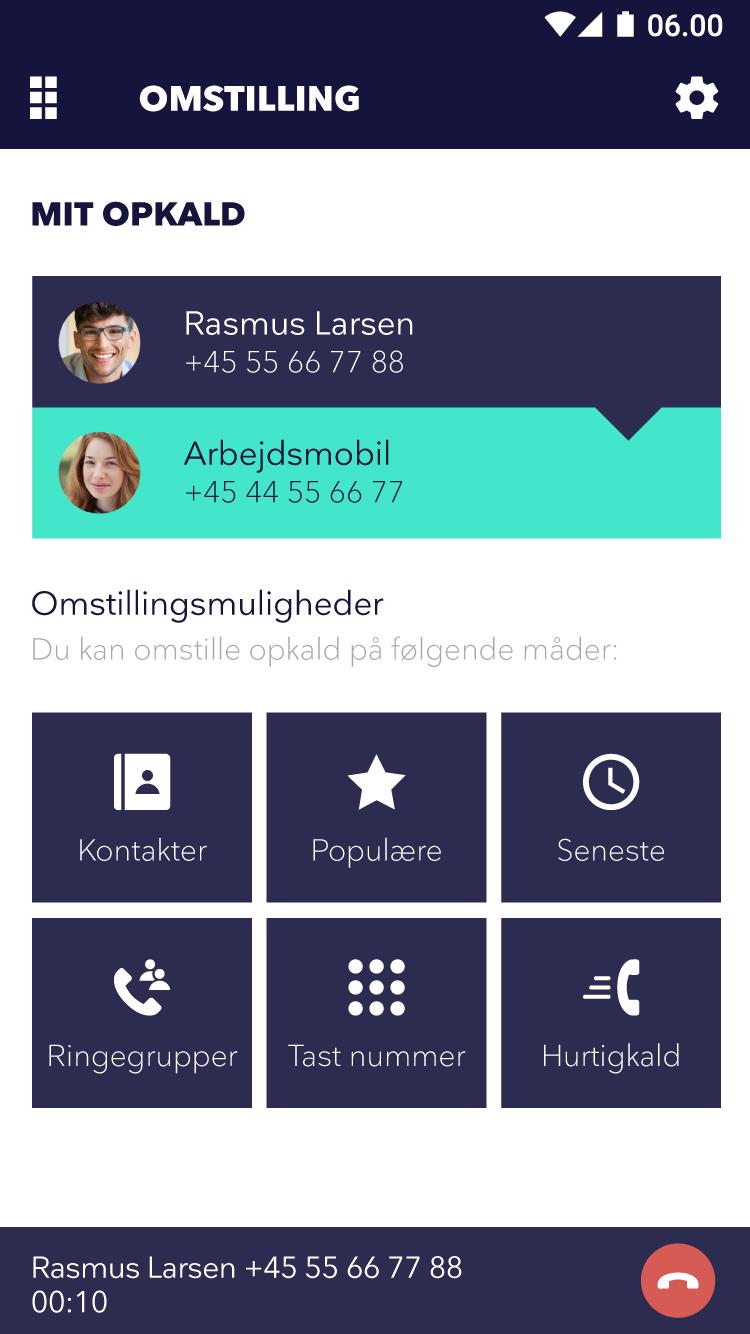Open the grid menu icon

[43, 98]
